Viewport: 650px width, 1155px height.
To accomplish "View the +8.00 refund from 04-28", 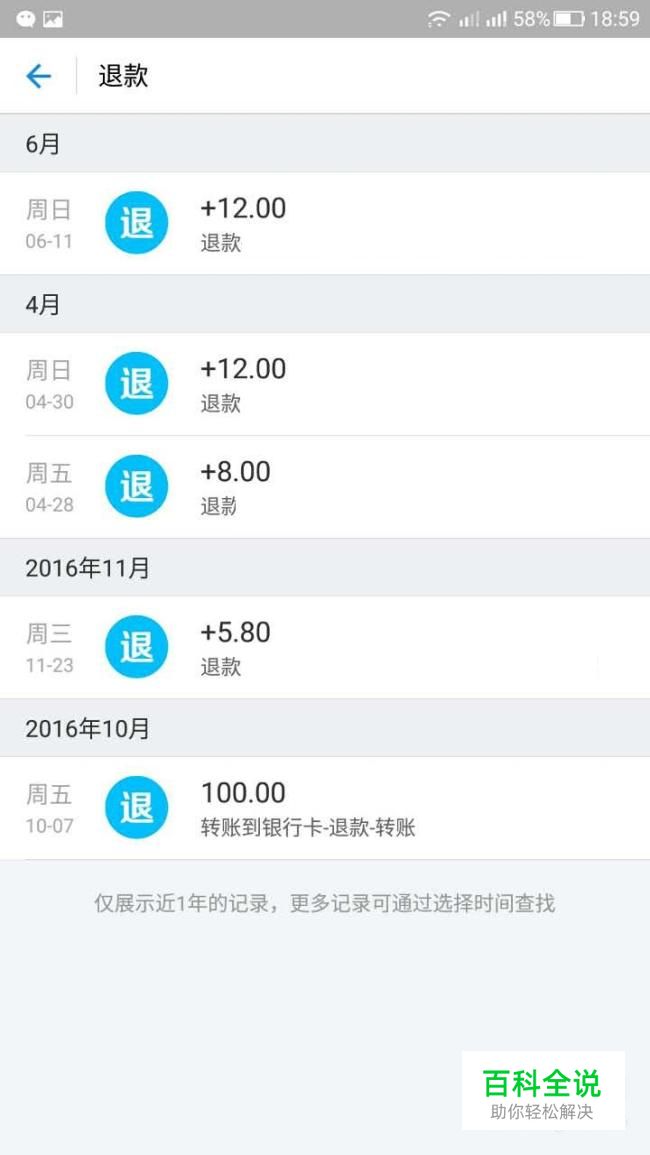I will (x=325, y=487).
